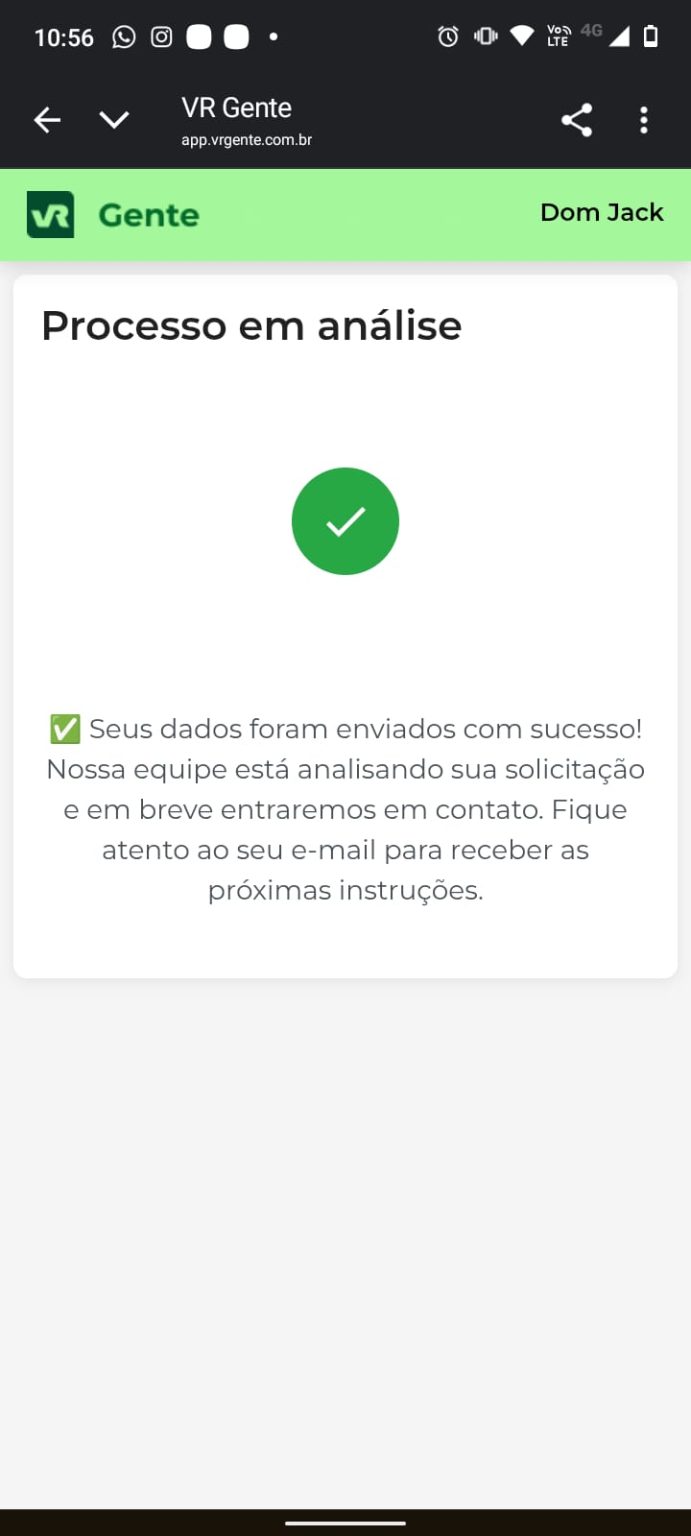The height and width of the screenshot is (1536, 691).
Task: Share this VR Gente page
Action: pos(576,121)
